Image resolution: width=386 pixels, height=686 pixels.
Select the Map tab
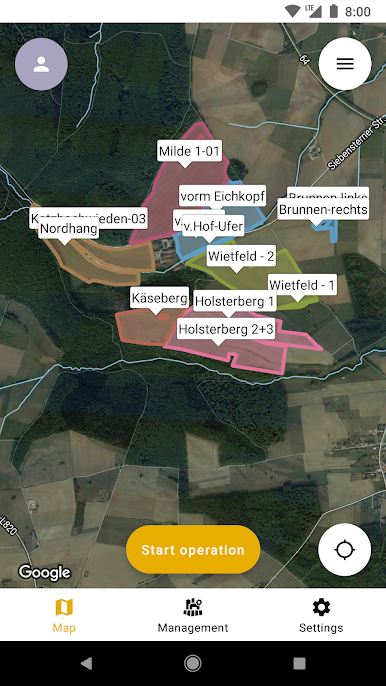click(64, 615)
